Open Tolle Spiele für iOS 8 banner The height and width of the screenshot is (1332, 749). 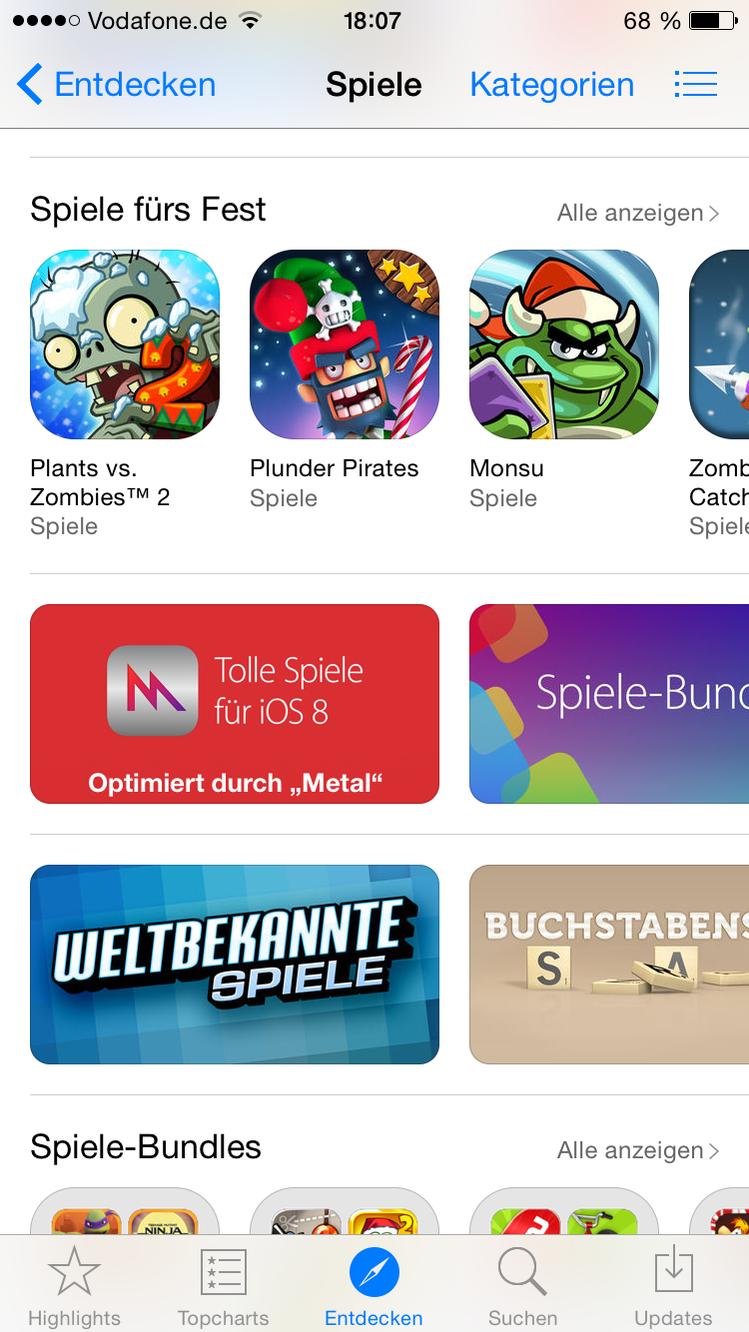234,703
